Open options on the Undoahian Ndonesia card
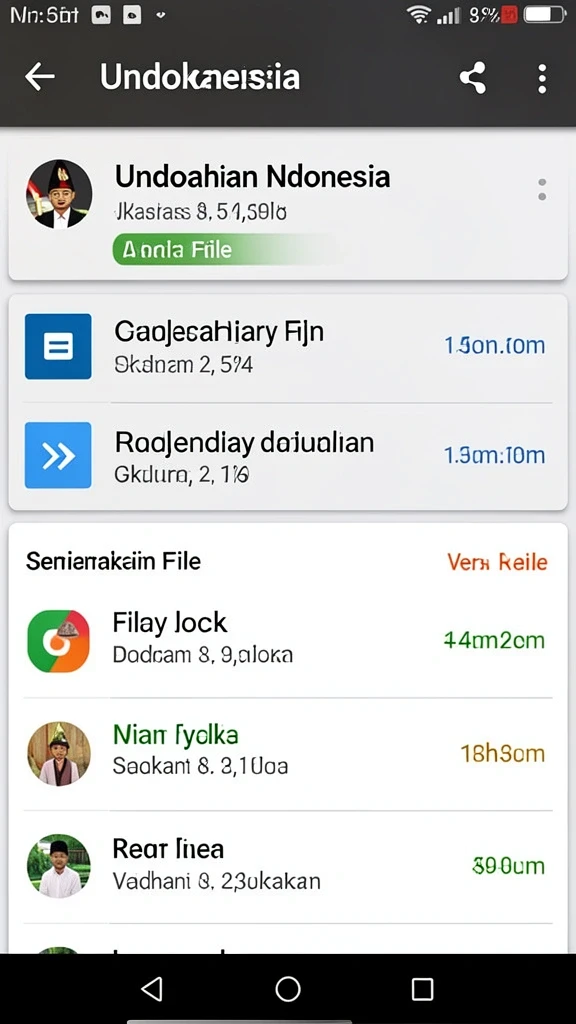 click(x=541, y=190)
